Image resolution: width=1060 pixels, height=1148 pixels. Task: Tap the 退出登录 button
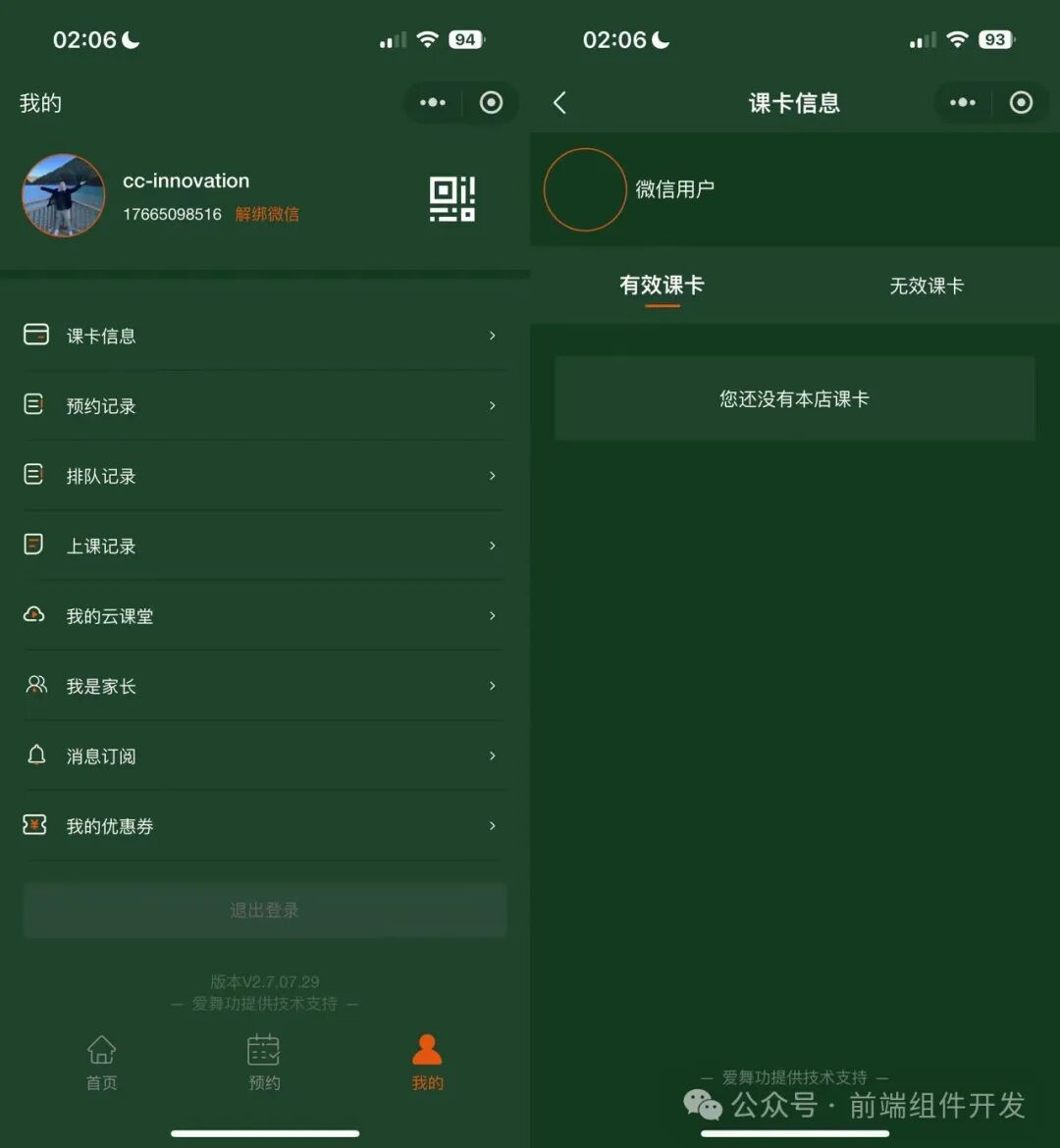pos(264,910)
